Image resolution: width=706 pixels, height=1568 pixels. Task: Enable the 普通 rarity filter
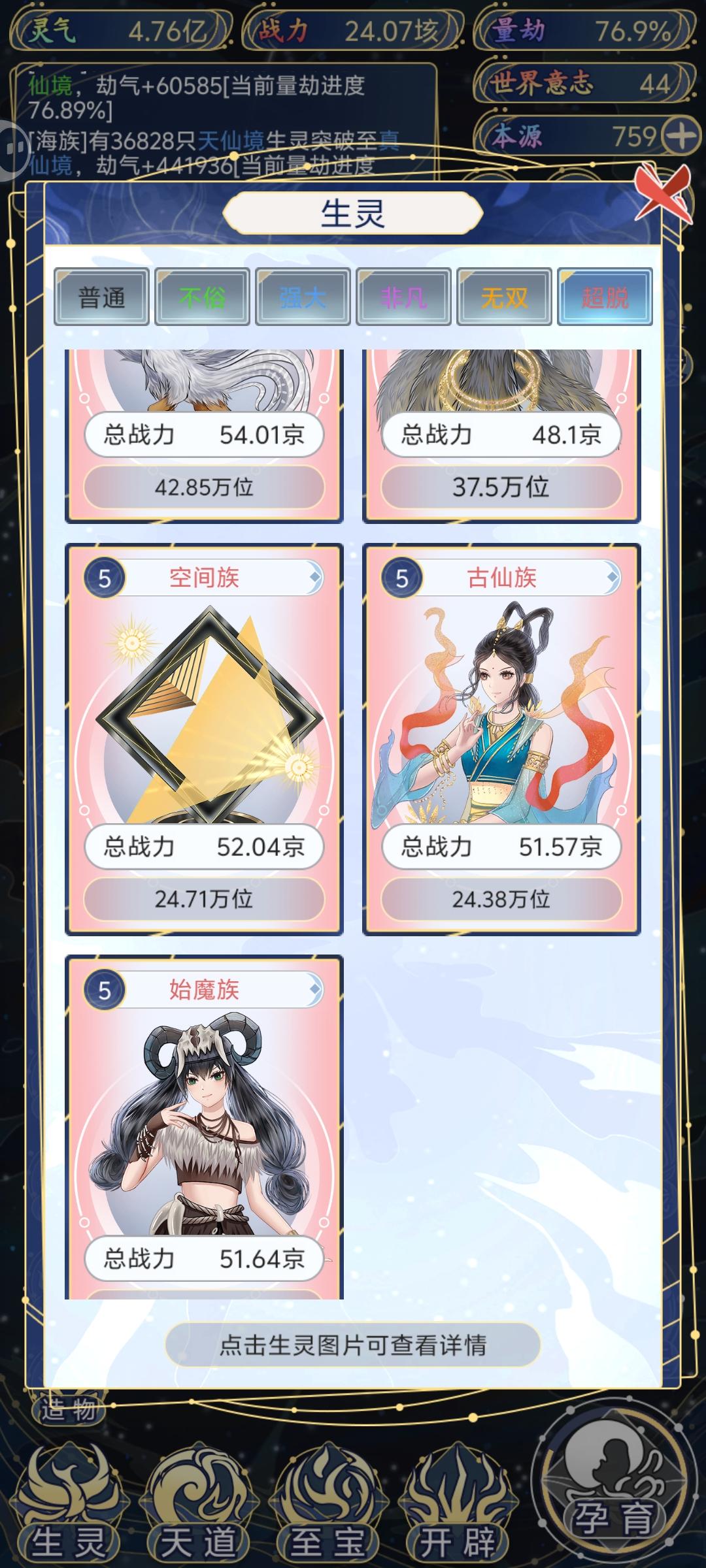[x=103, y=298]
